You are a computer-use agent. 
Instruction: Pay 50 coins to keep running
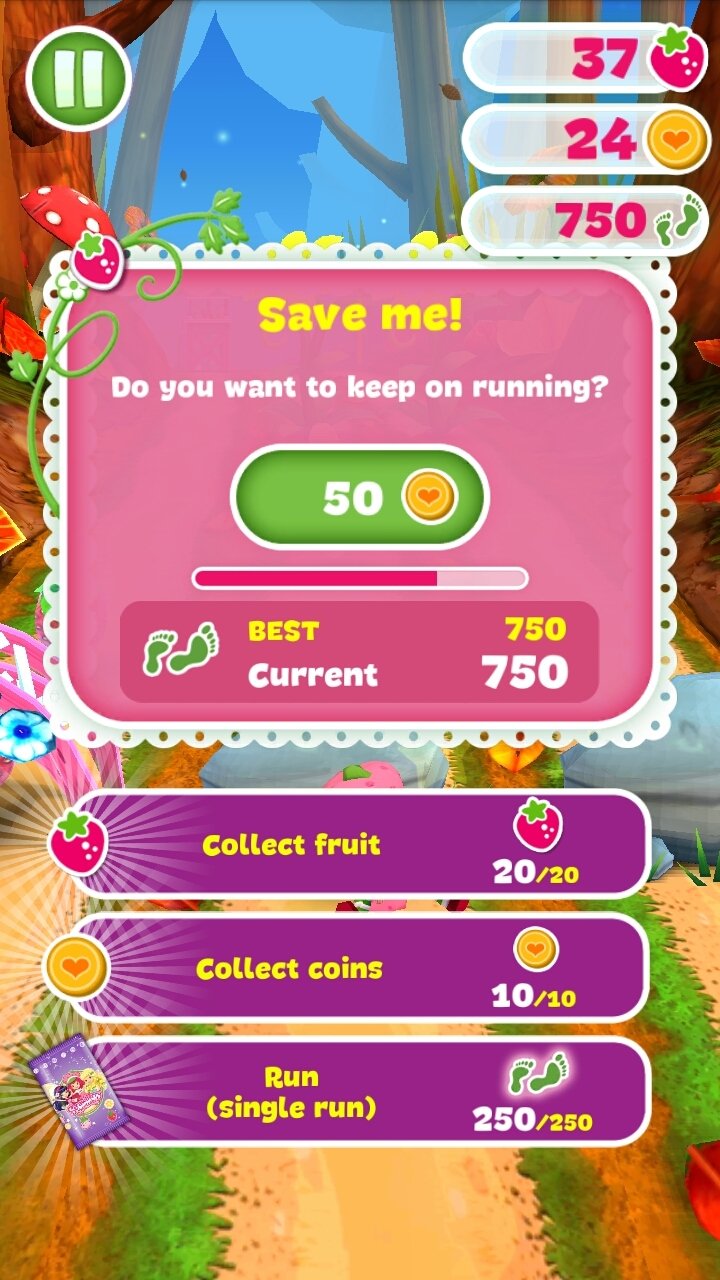[x=360, y=497]
